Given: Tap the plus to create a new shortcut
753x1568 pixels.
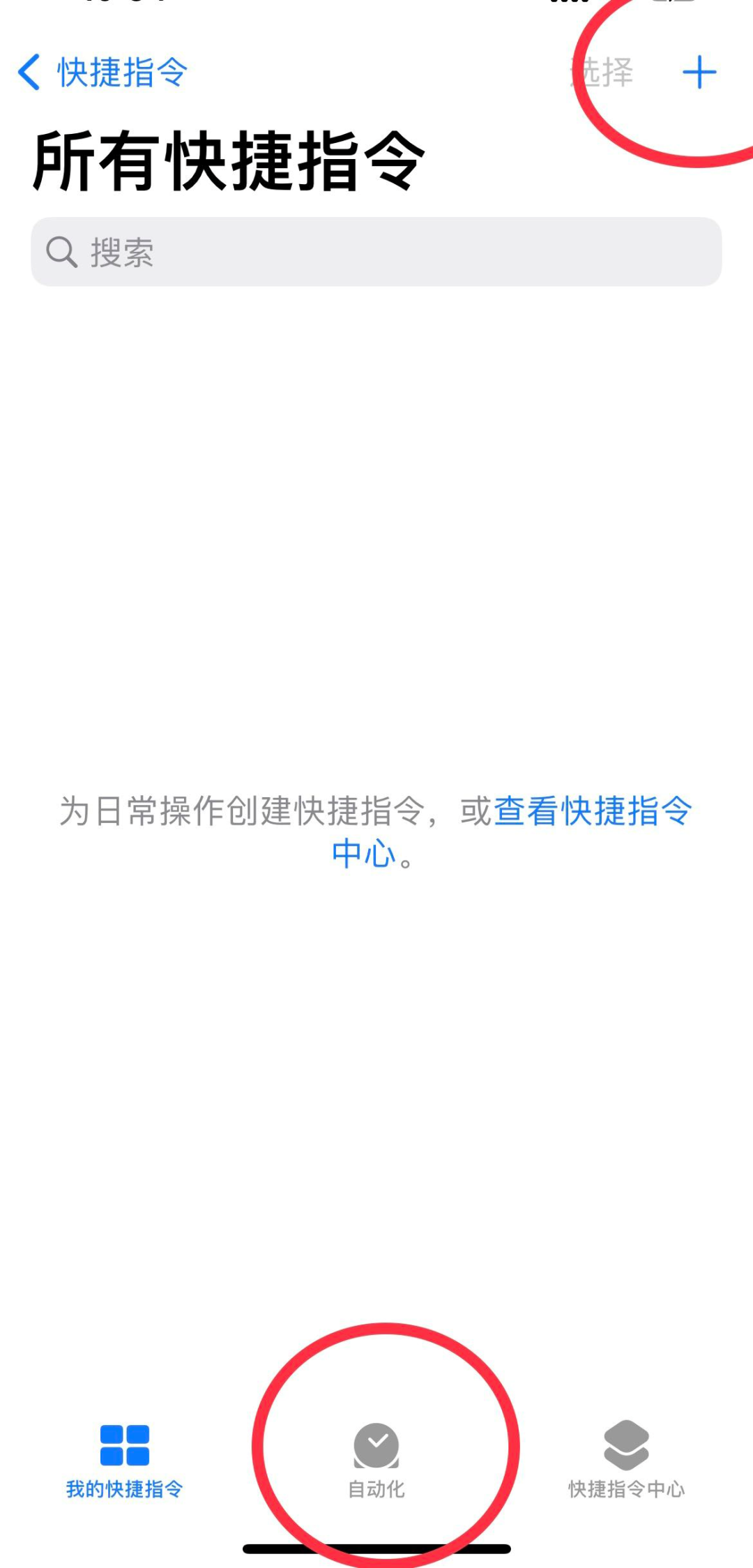Looking at the screenshot, I should (699, 73).
